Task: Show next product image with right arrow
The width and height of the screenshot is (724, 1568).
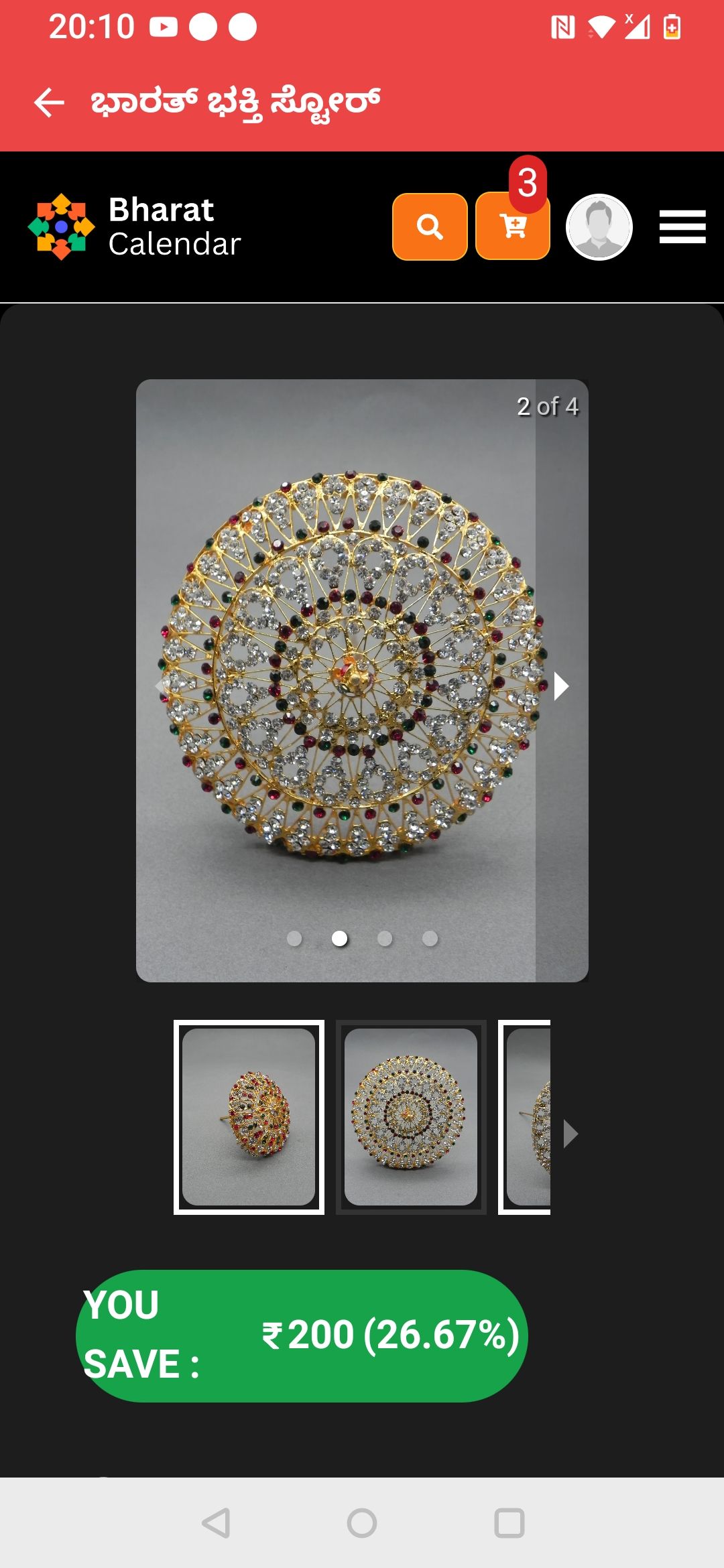Action: [x=561, y=686]
